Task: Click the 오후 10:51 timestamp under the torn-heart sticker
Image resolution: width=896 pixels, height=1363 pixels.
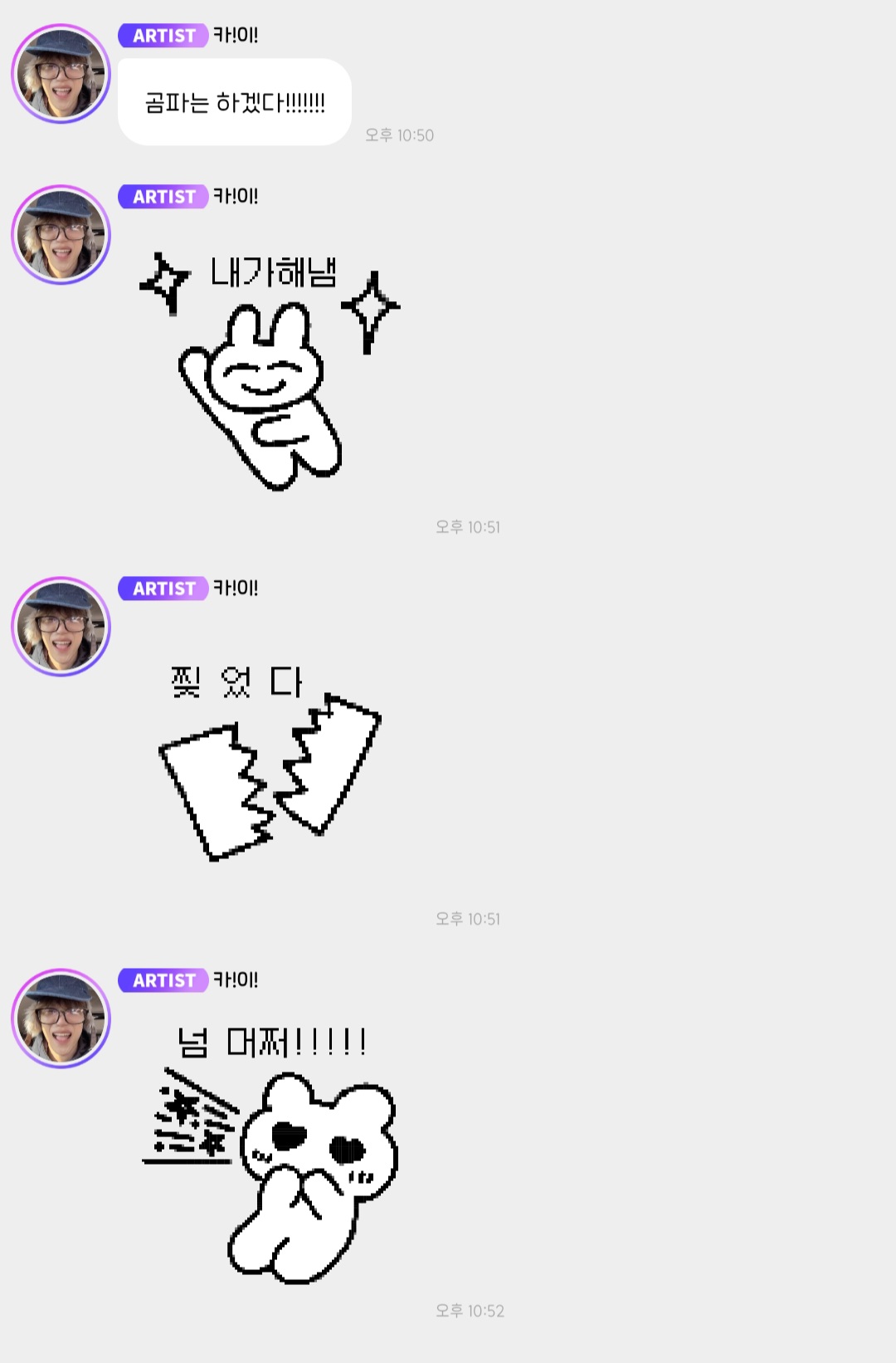Action: point(467,918)
